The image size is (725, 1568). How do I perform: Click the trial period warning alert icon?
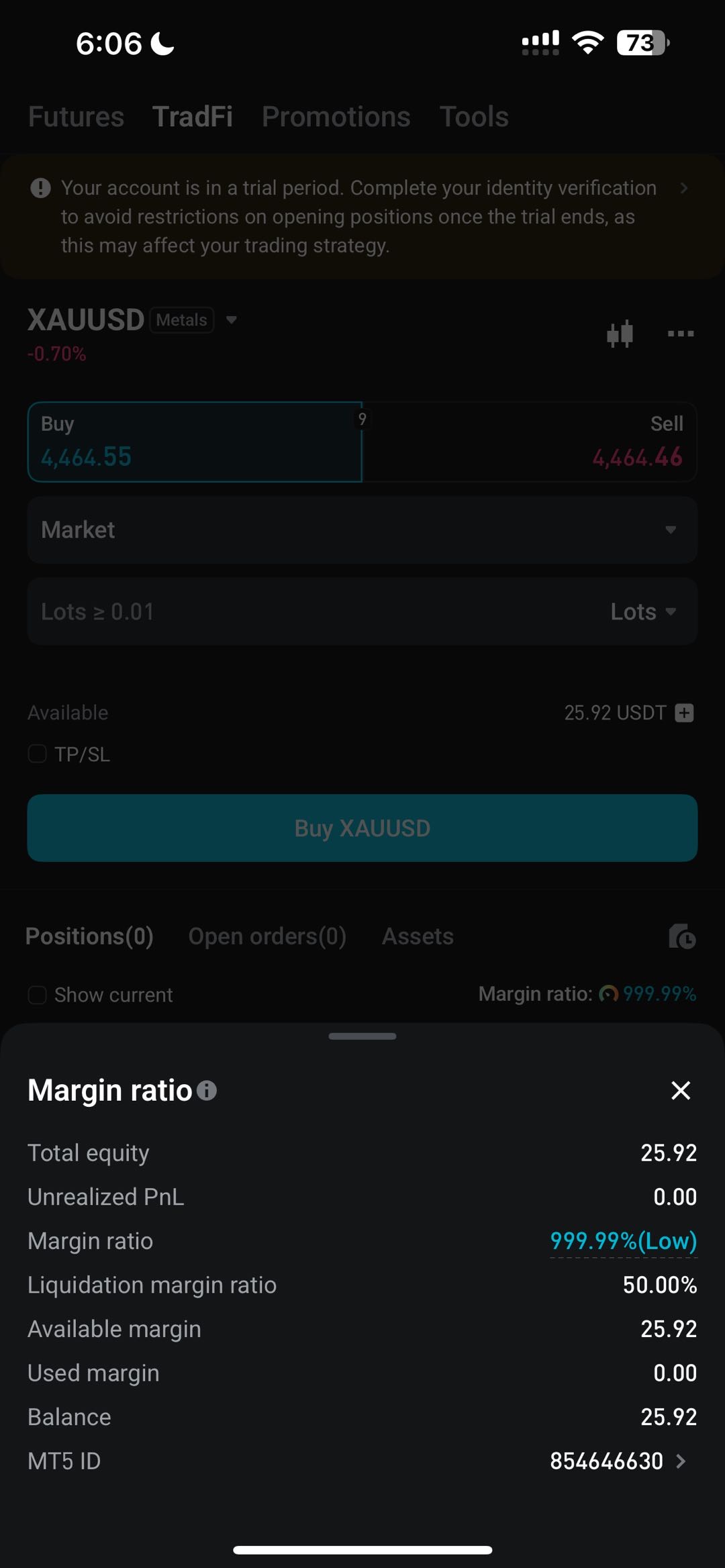[41, 189]
